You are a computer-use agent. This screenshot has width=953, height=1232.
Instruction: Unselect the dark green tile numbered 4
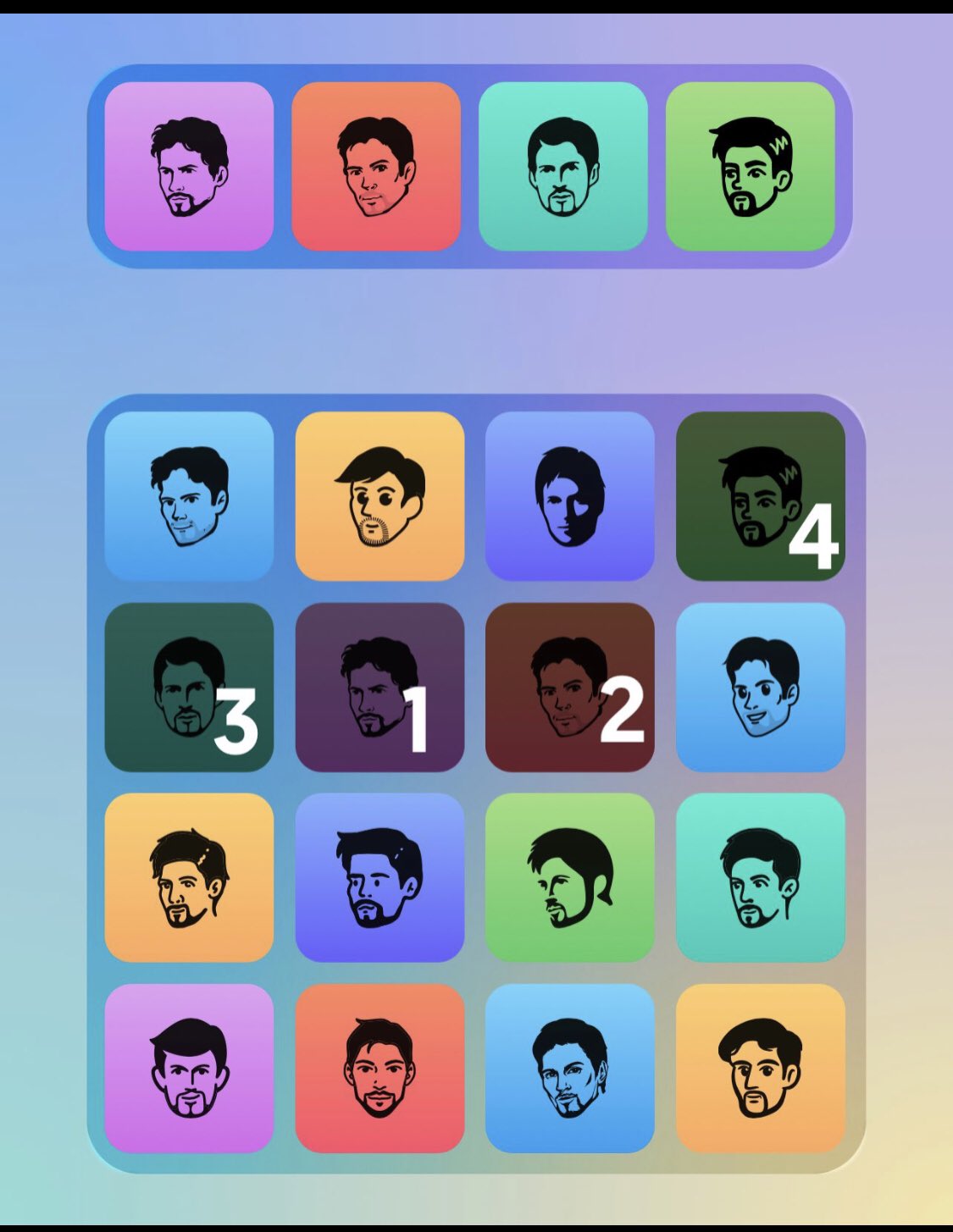coord(760,496)
